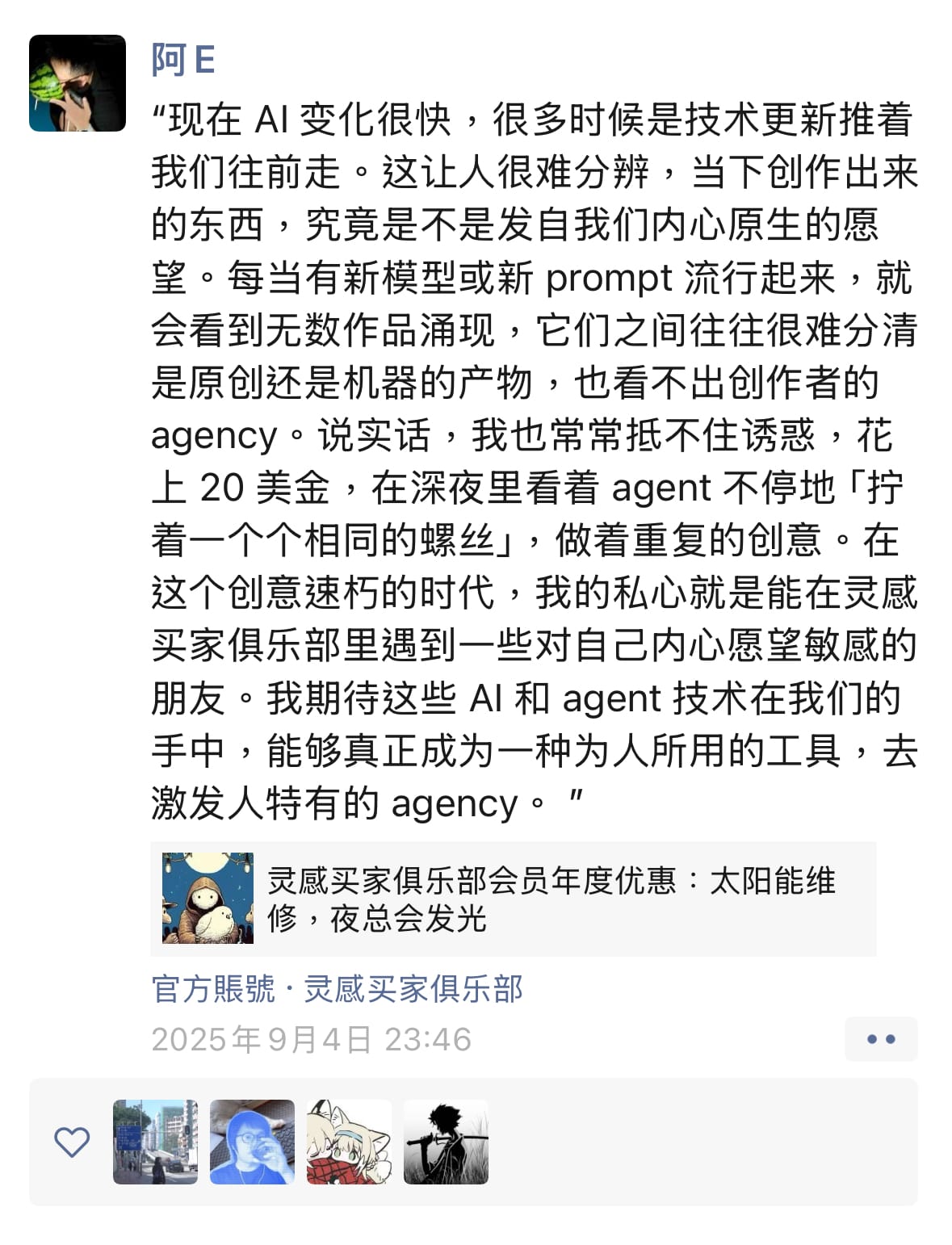This screenshot has width=952, height=1245.
Task: View the liker with the blue-tinted avatar
Action: pyautogui.click(x=252, y=1142)
